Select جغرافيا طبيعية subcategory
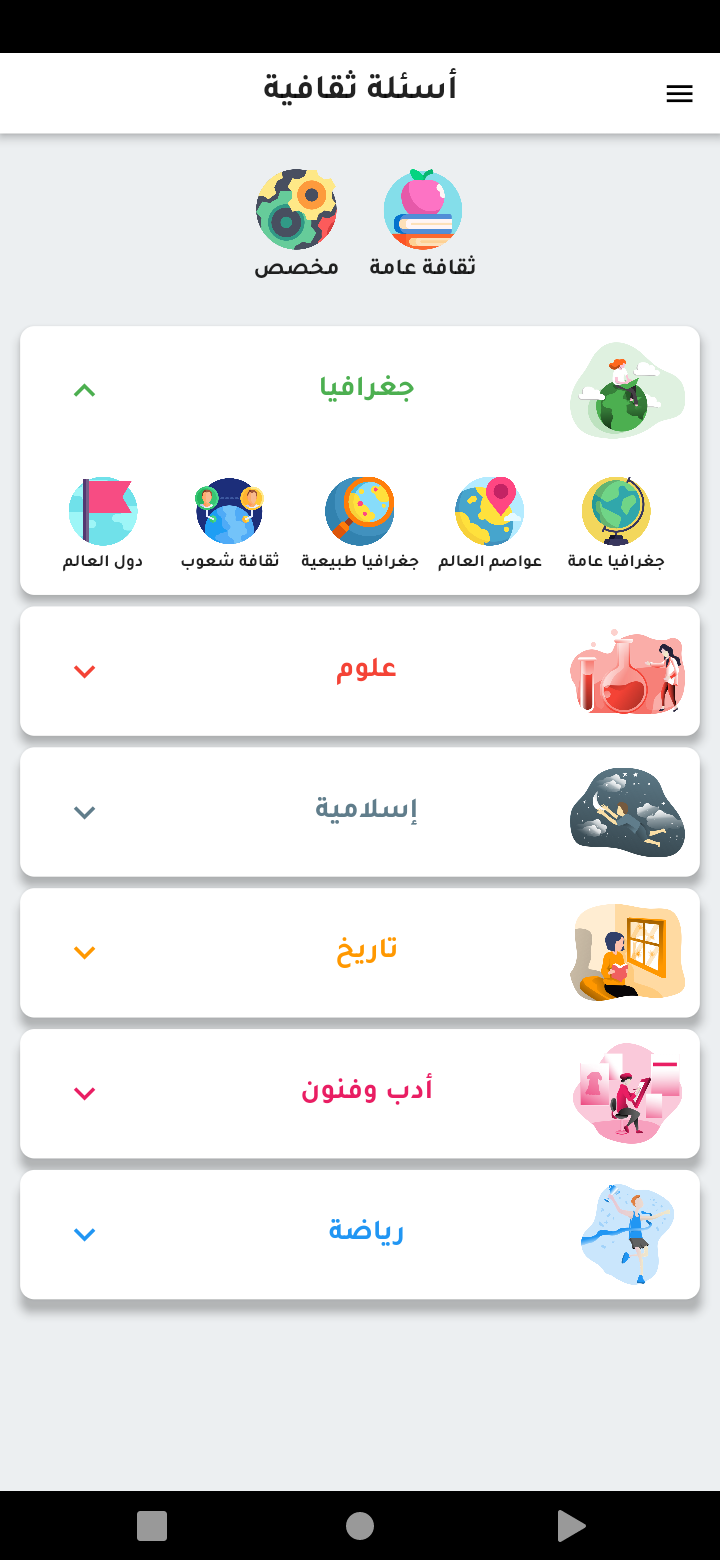The height and width of the screenshot is (1560, 720). point(360,522)
